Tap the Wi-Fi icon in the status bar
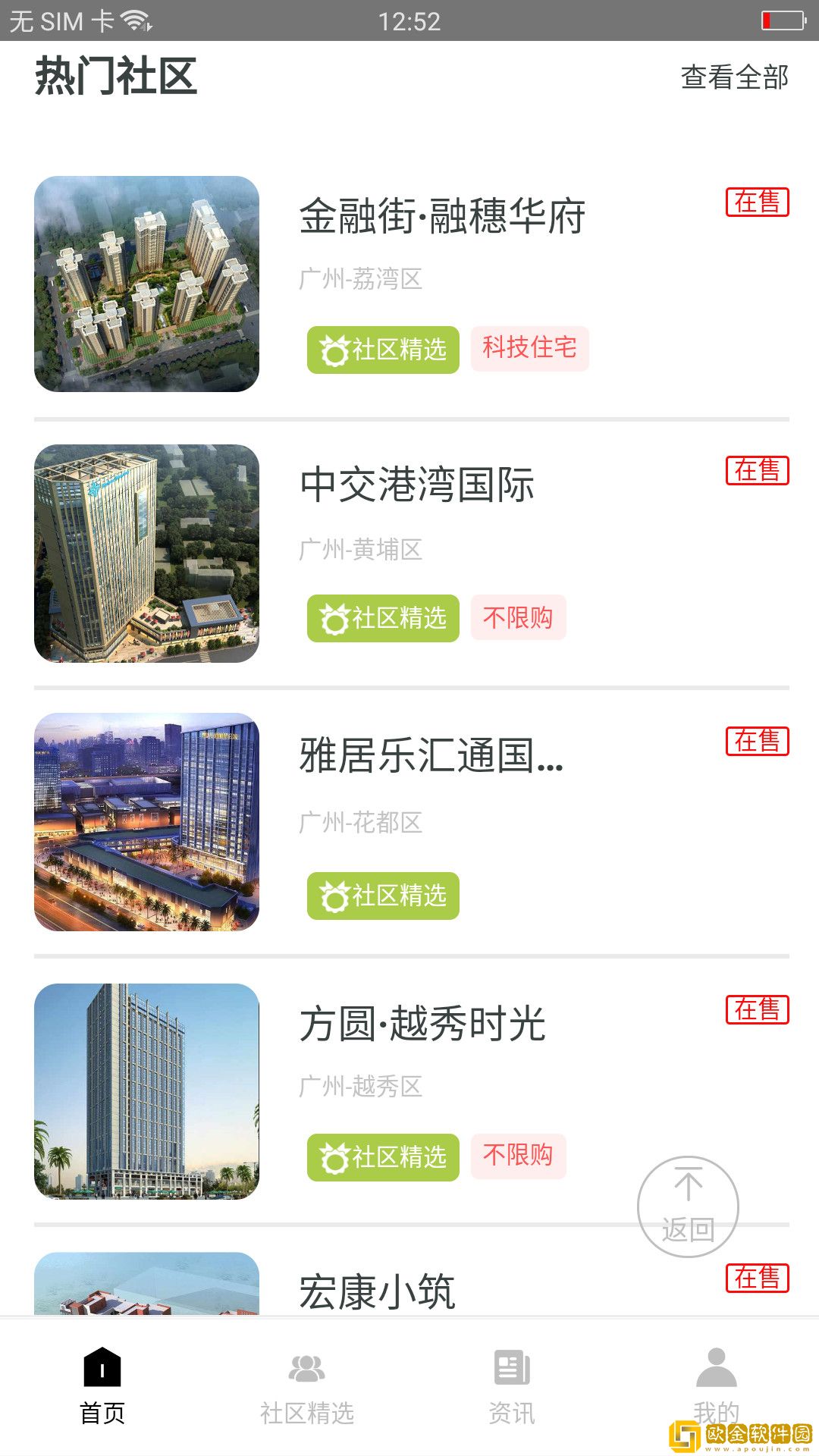This screenshot has width=819, height=1456. pos(136,20)
